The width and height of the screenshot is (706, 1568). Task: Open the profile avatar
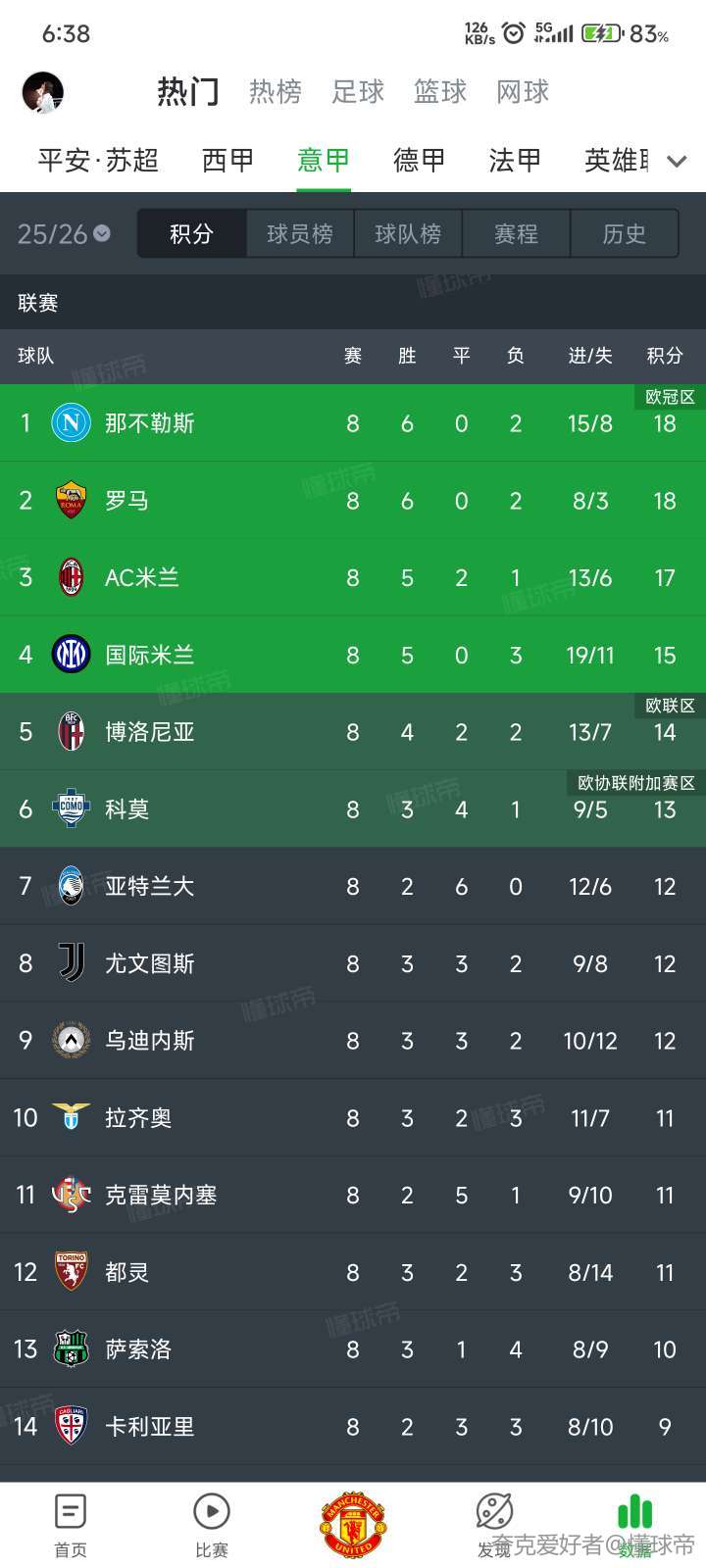pos(43,92)
